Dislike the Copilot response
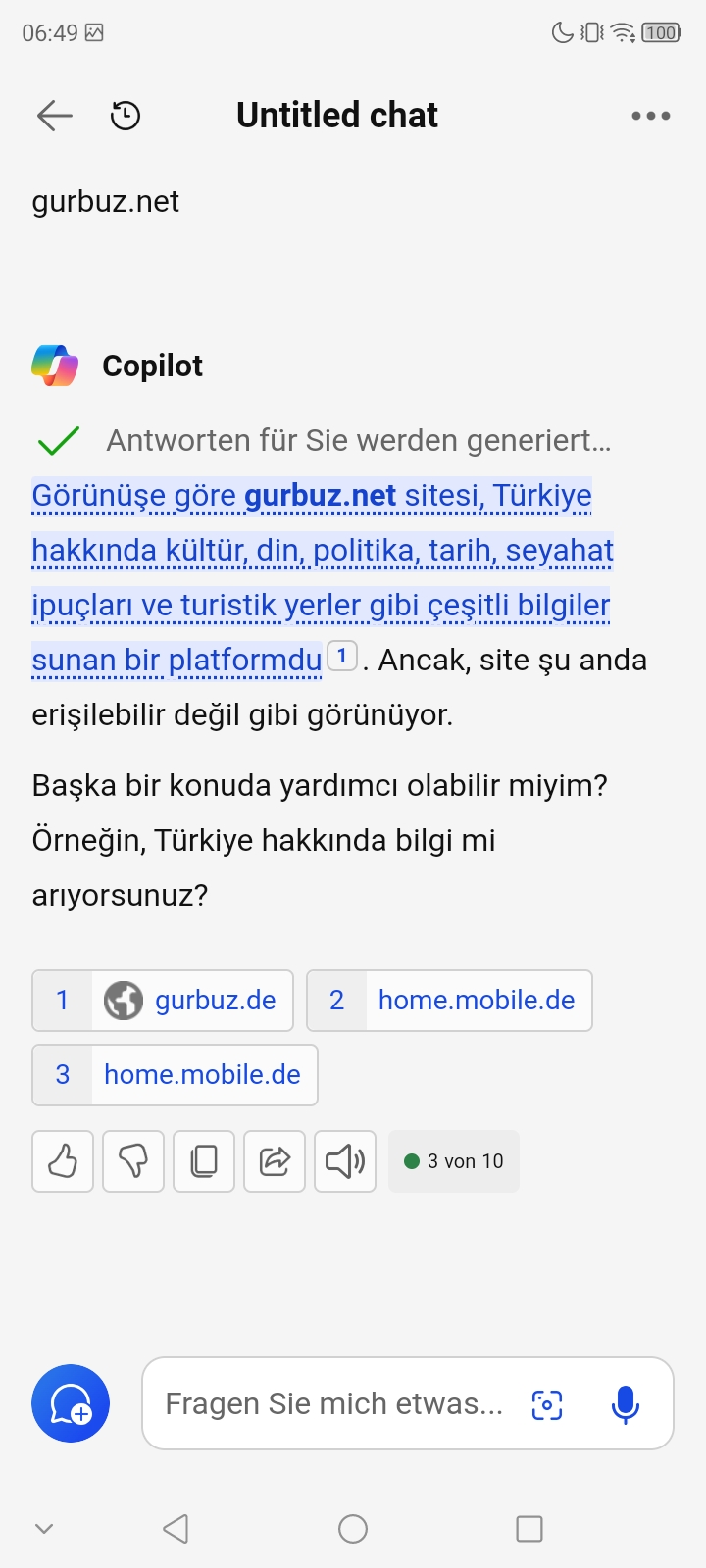 [133, 1161]
